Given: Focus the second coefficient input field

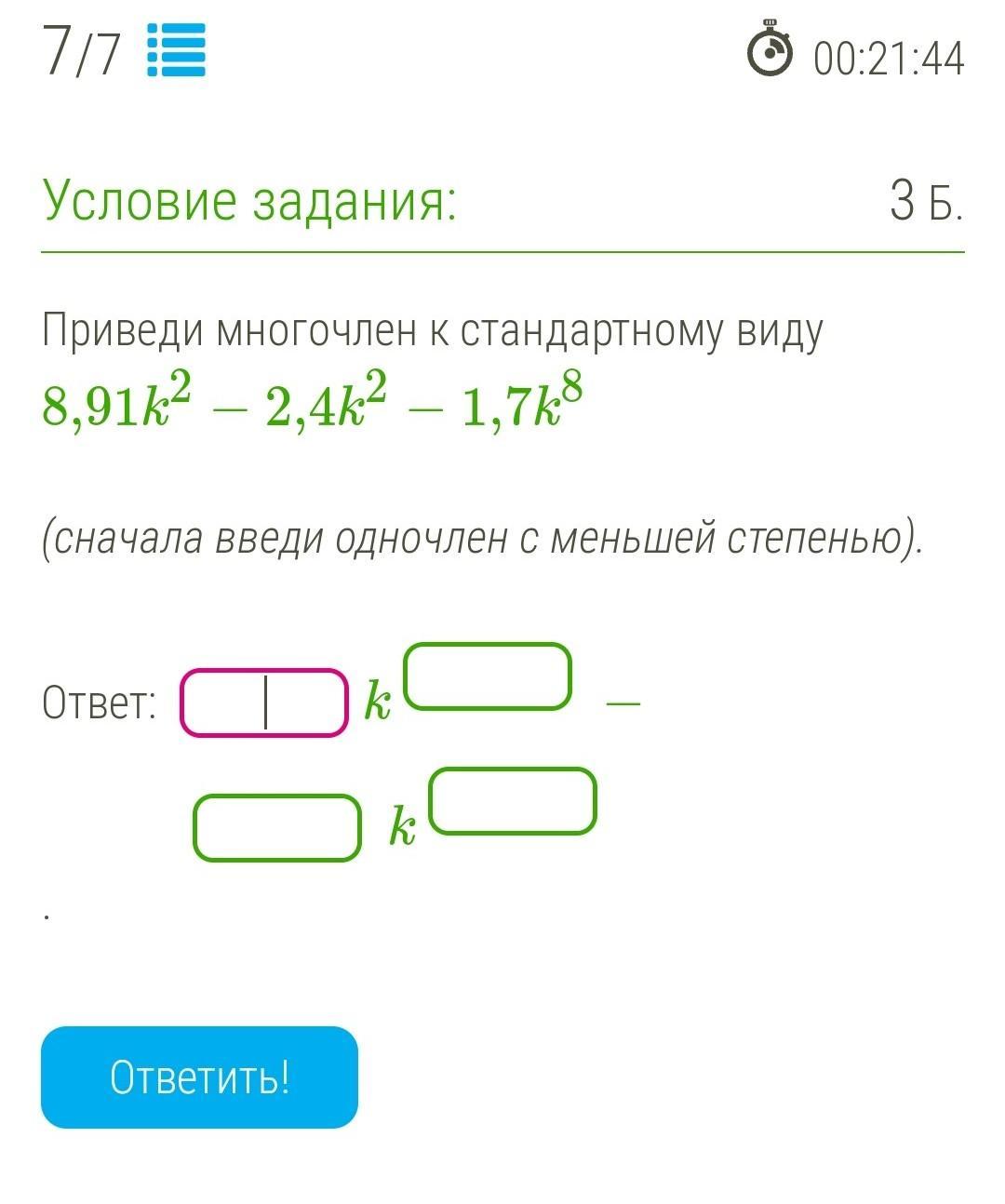Looking at the screenshot, I should 277,827.
